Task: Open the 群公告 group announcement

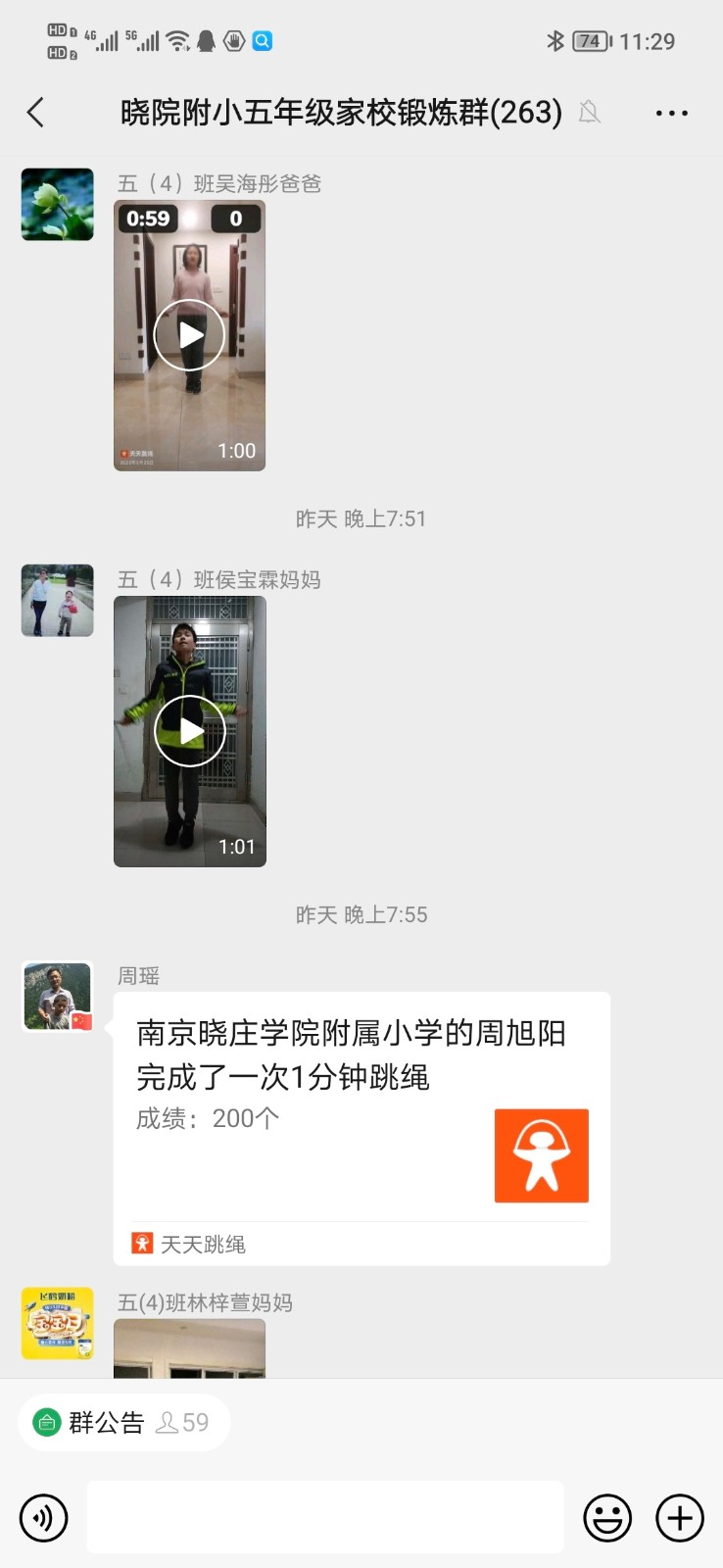Action: coord(106,1422)
